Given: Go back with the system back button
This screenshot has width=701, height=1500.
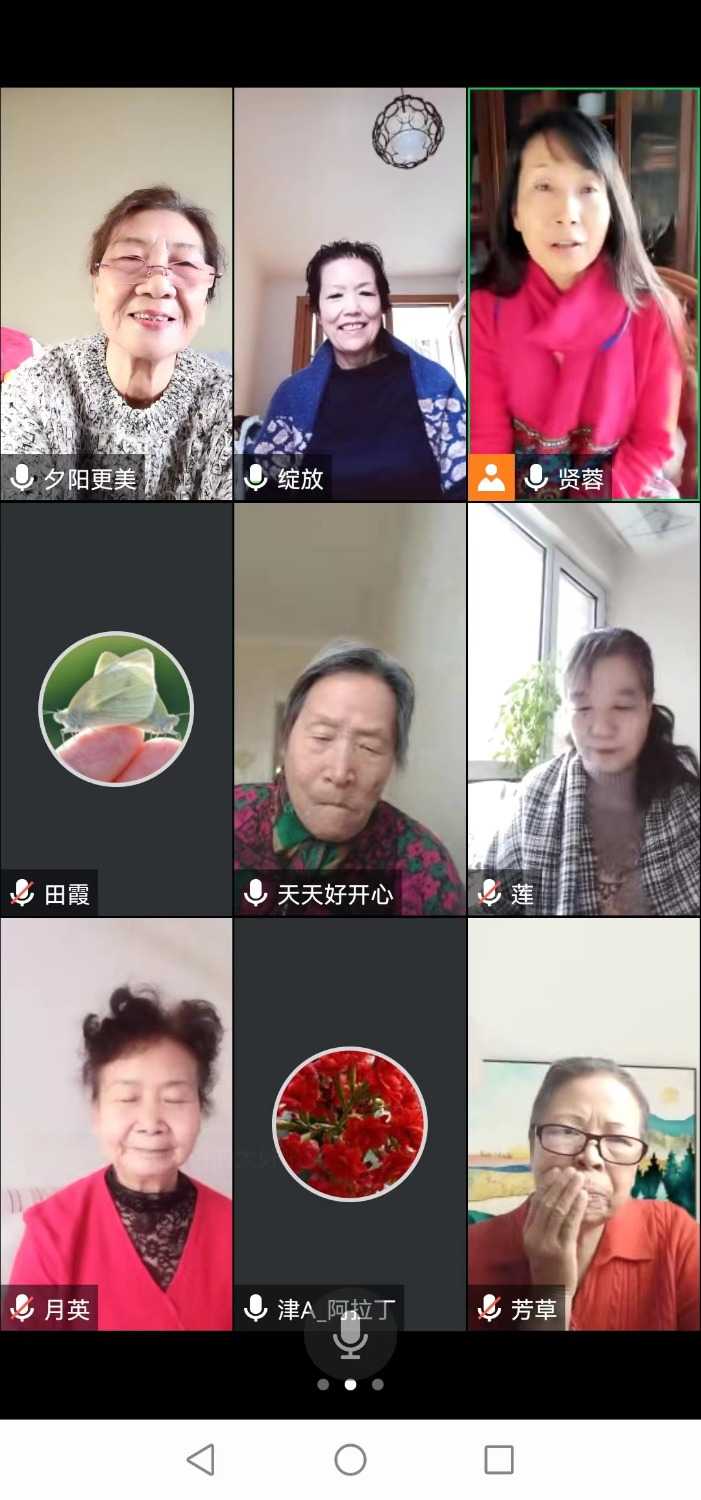Looking at the screenshot, I should [x=201, y=1460].
